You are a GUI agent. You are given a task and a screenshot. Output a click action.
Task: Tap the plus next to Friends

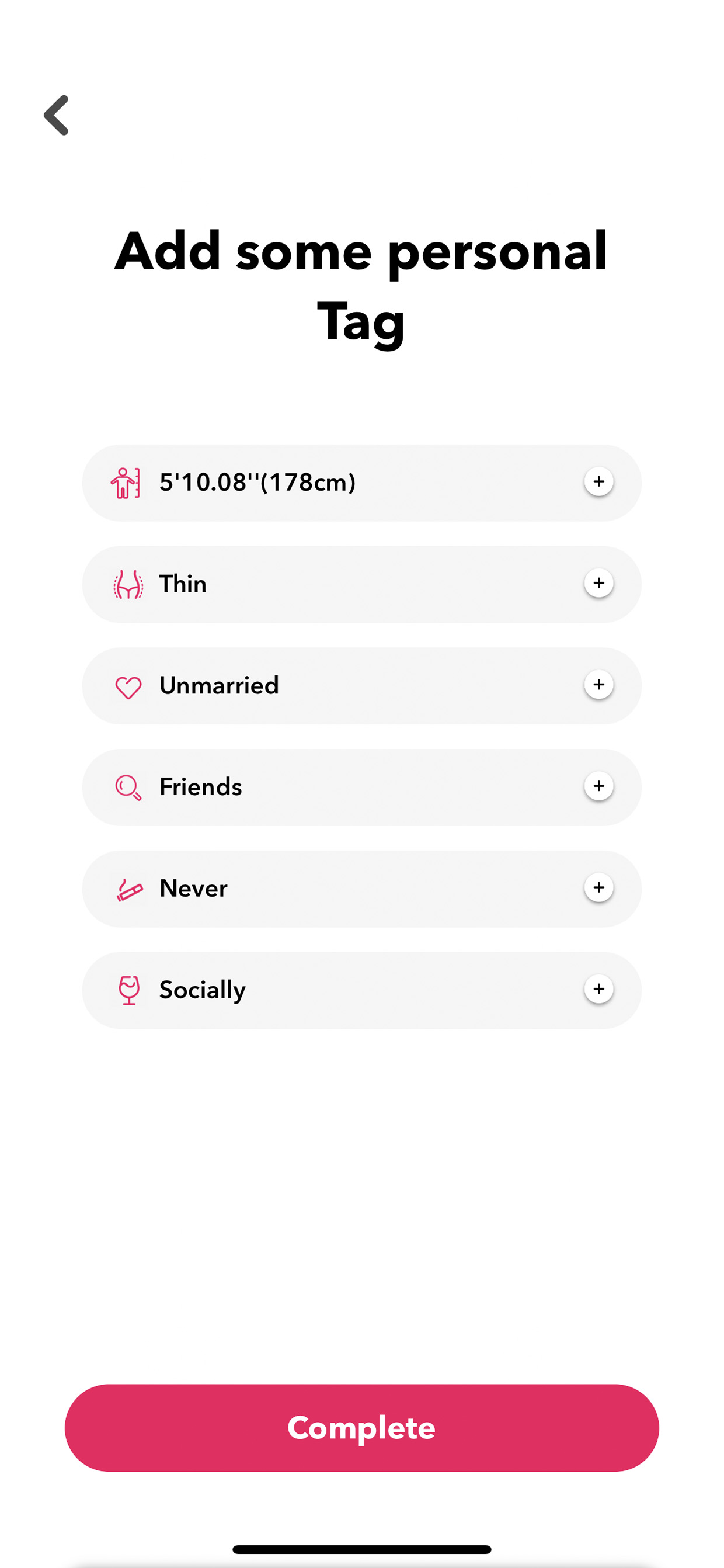(x=598, y=786)
